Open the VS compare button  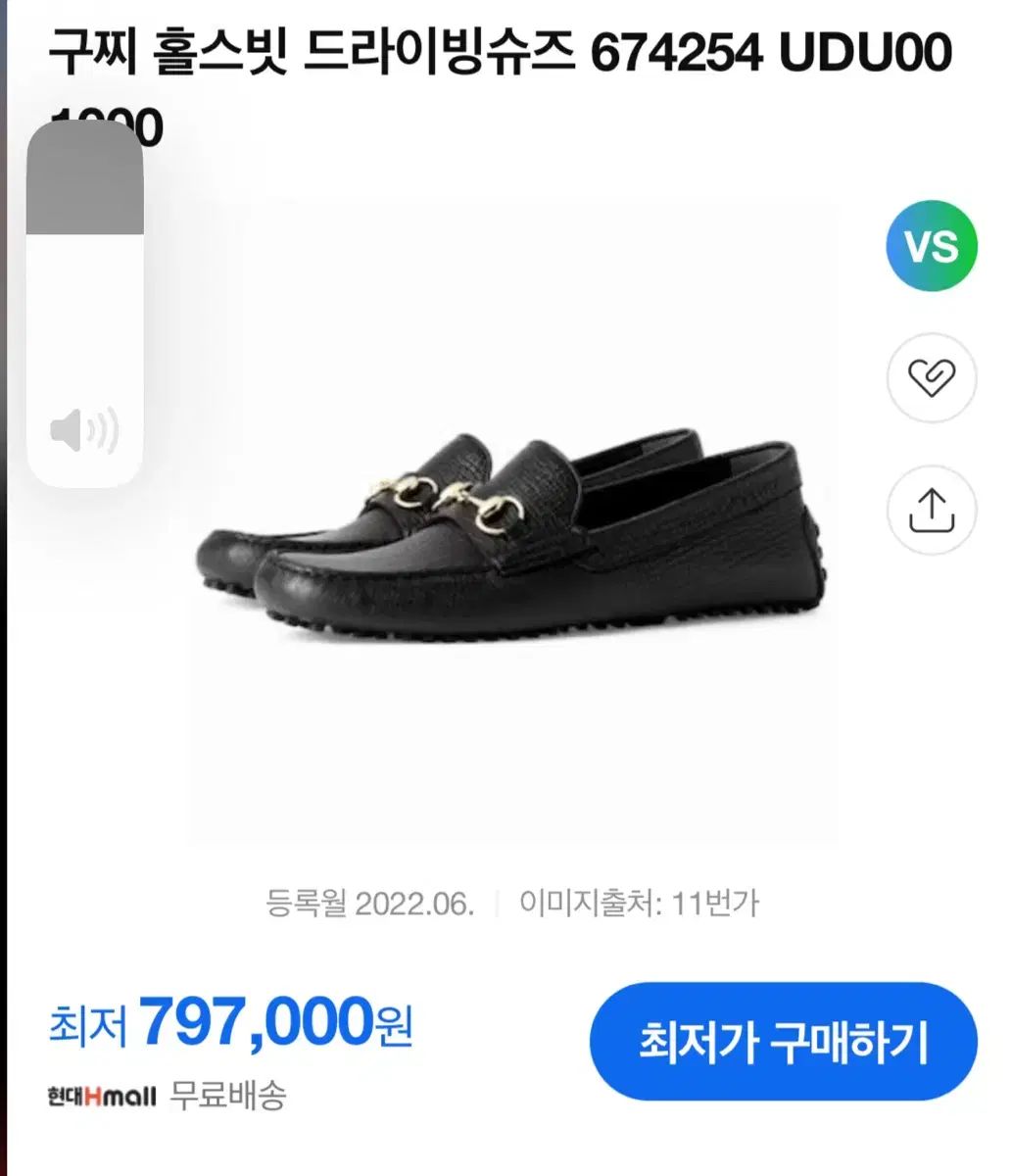932,245
